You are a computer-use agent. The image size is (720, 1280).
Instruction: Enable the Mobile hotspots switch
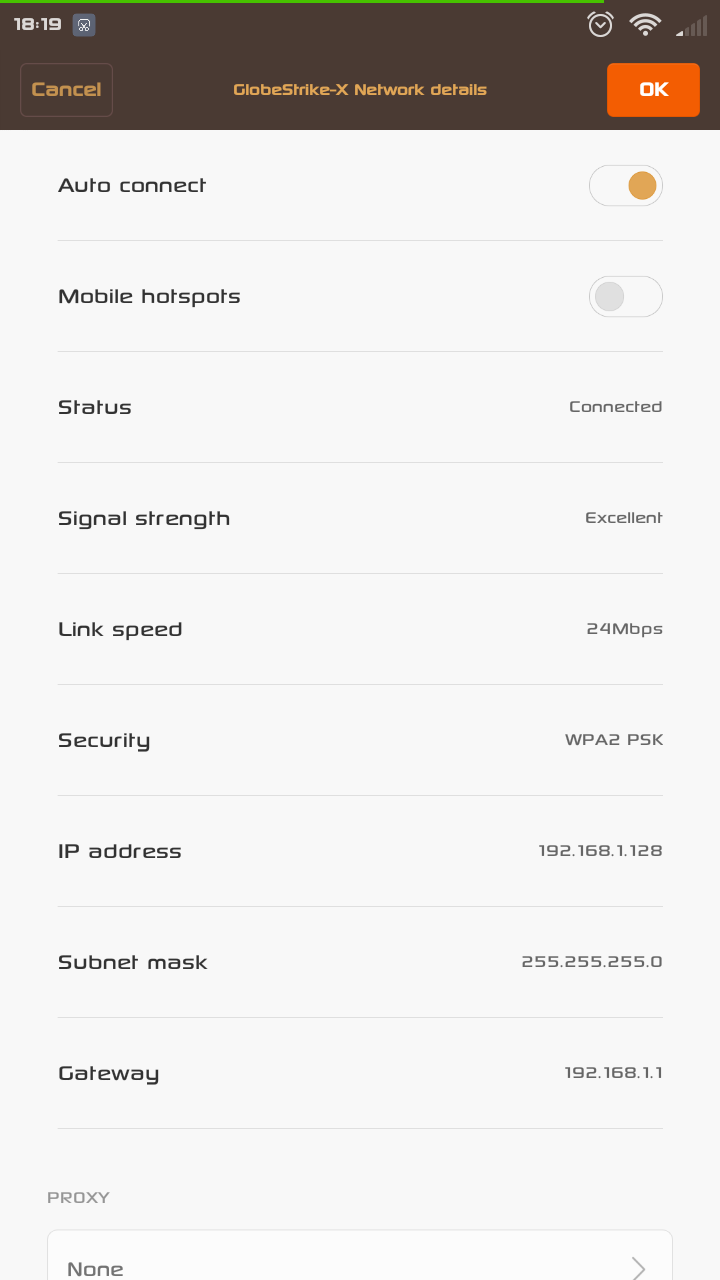click(626, 297)
